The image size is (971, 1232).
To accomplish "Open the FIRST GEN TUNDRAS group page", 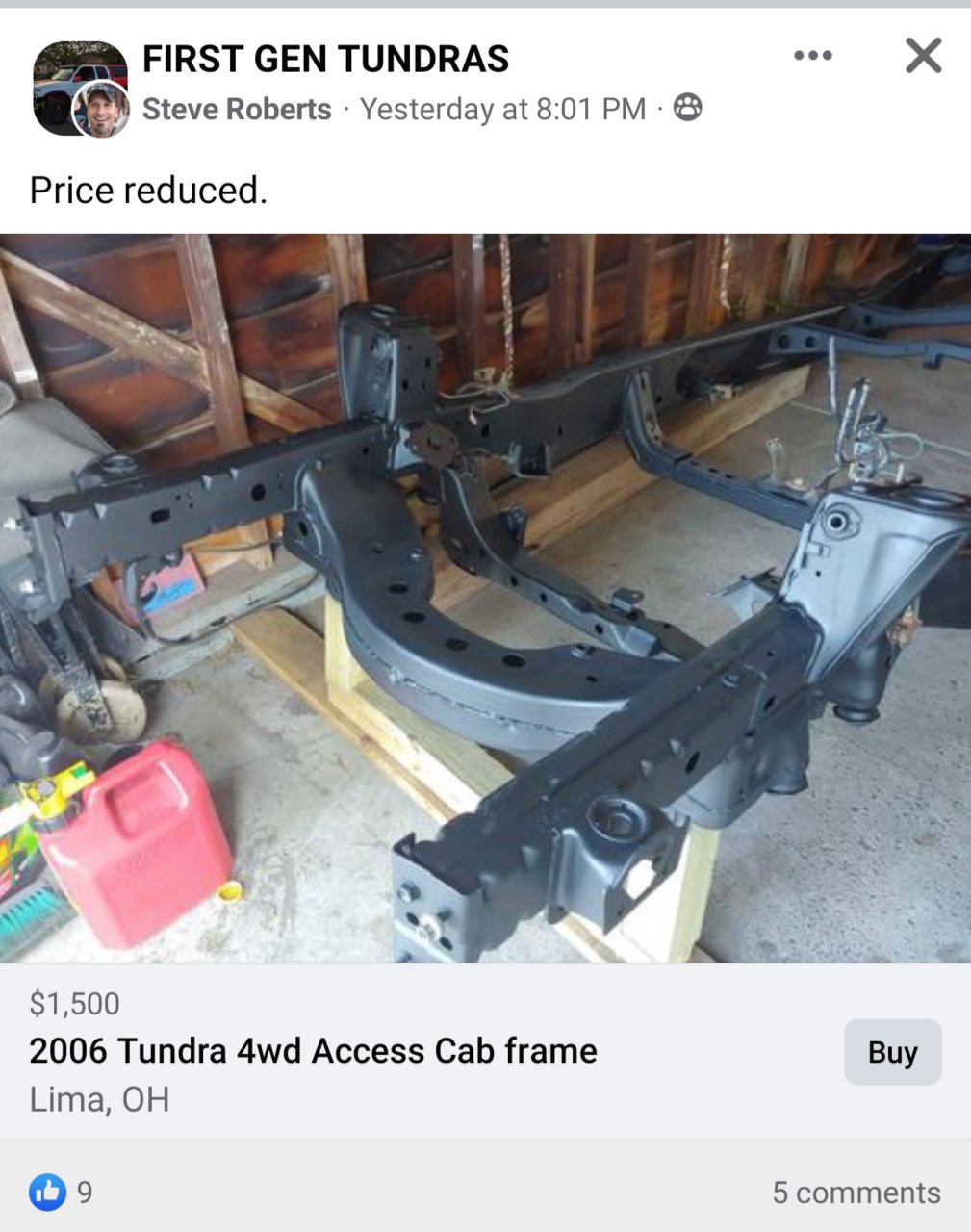I will (325, 60).
